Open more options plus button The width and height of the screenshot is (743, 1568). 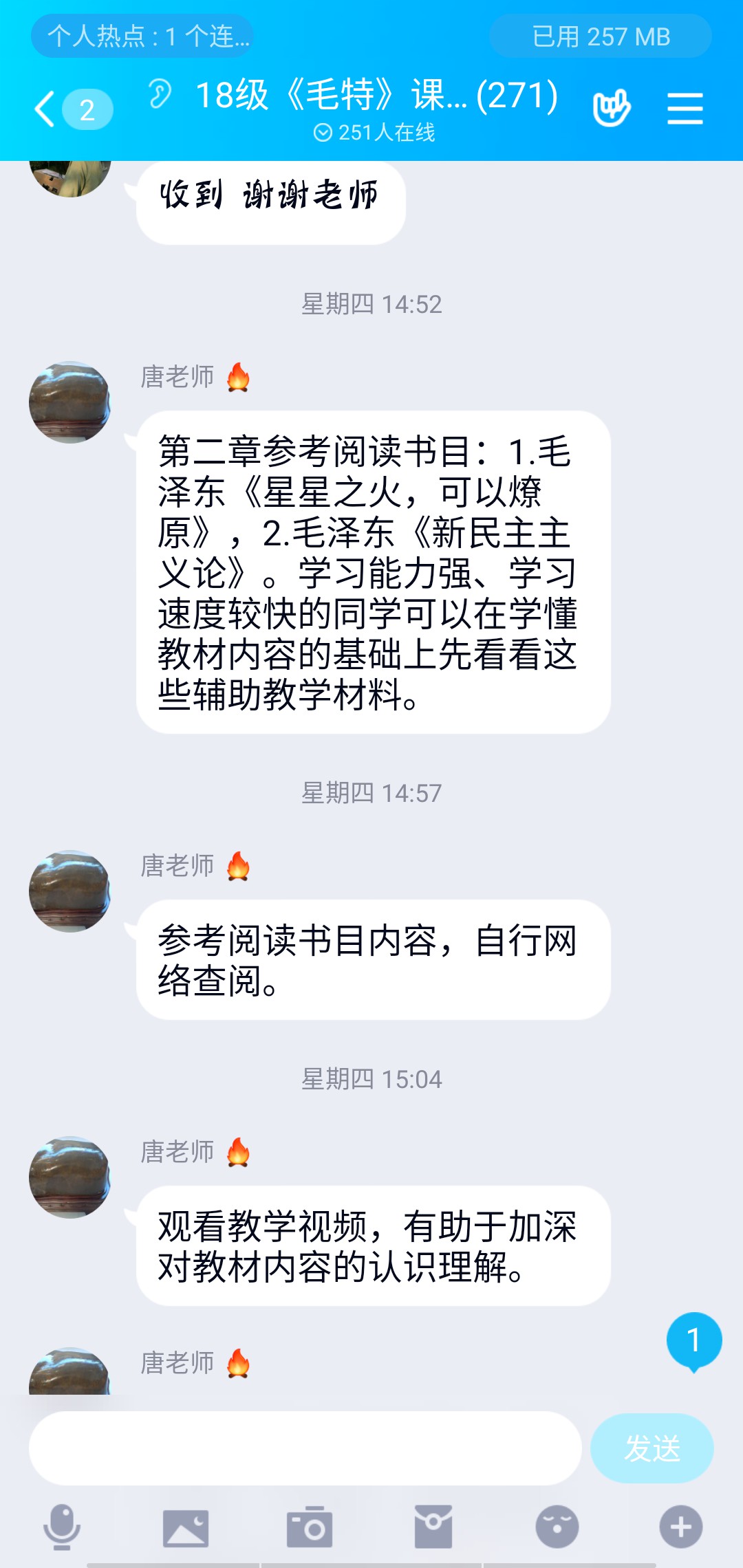coord(681,1527)
